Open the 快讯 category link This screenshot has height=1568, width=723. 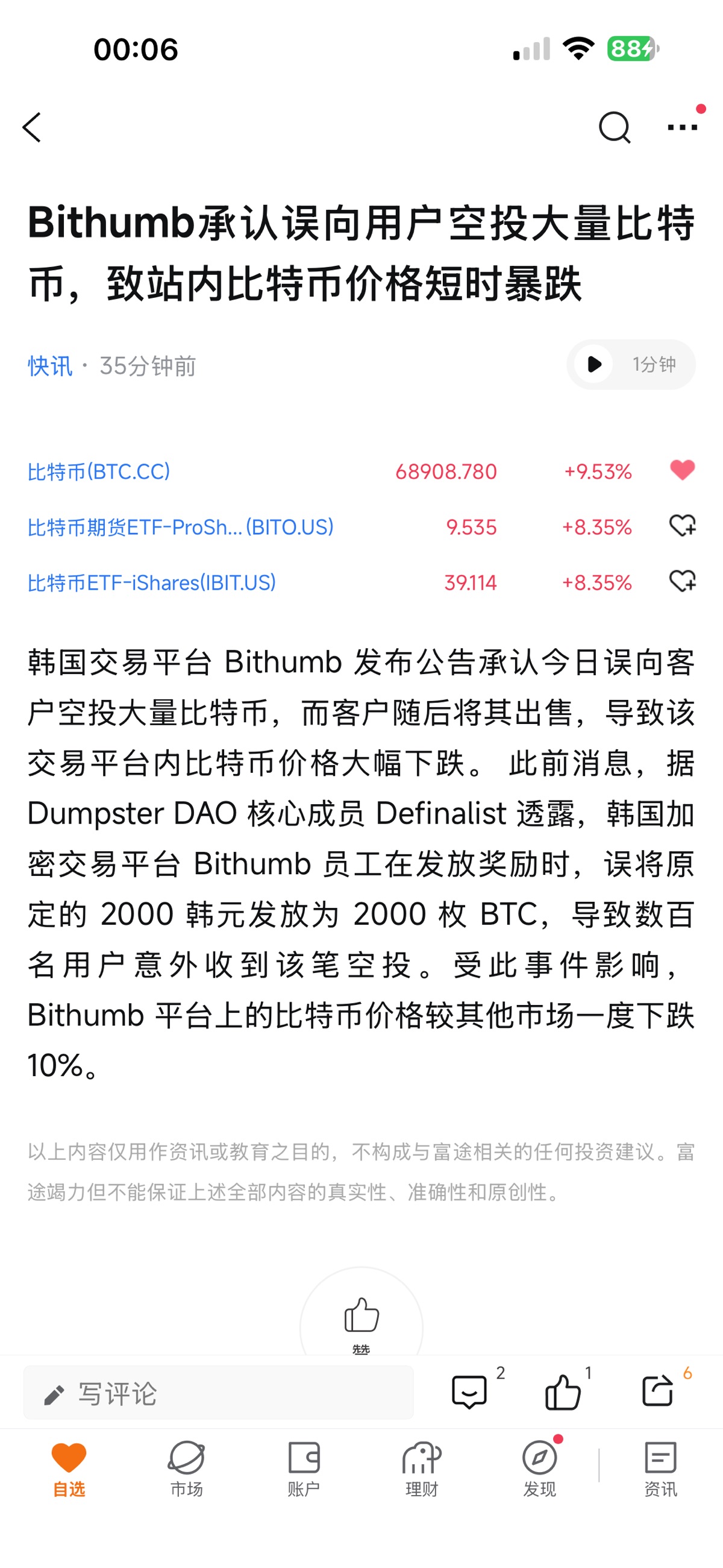tap(50, 366)
